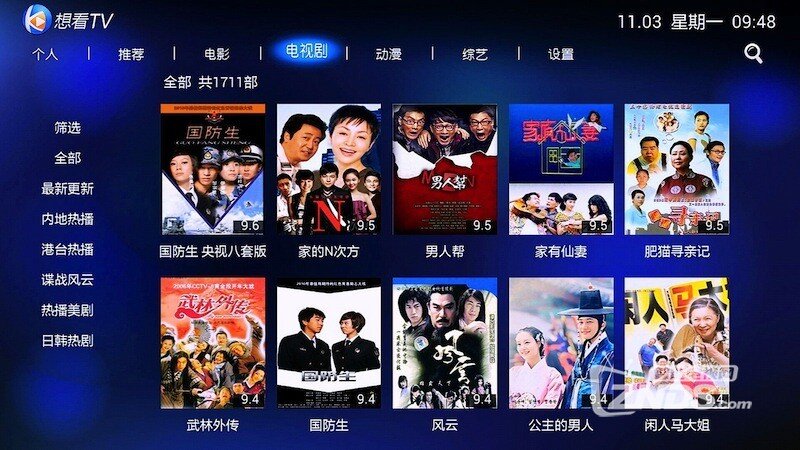Select the 日韩热剧 category
This screenshot has width=800, height=450.
[x=67, y=341]
